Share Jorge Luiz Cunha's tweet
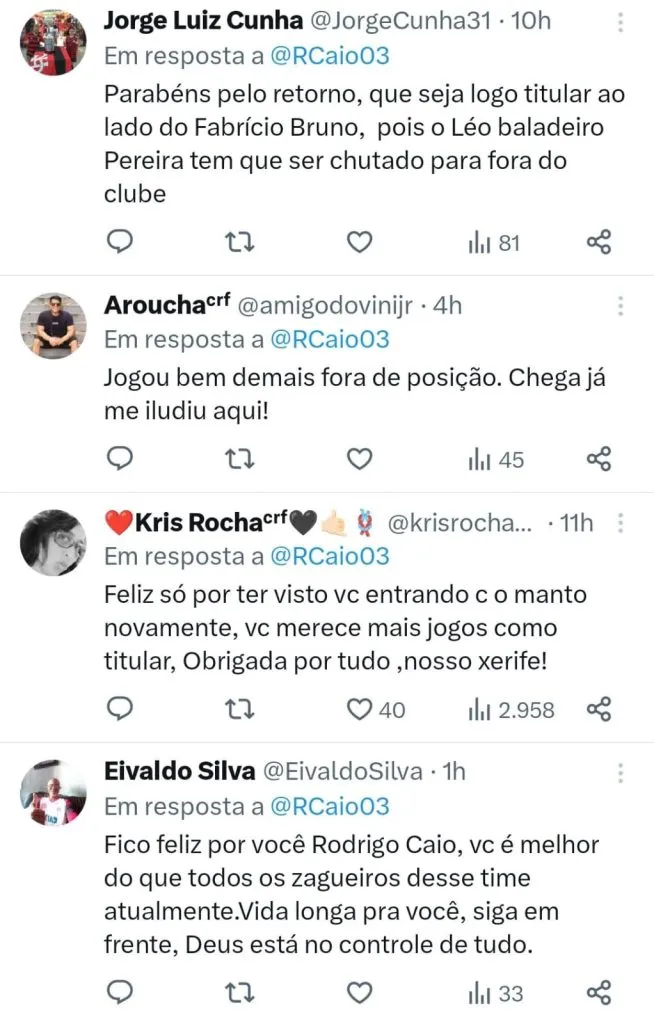The height and width of the screenshot is (1024, 654). 598,242
